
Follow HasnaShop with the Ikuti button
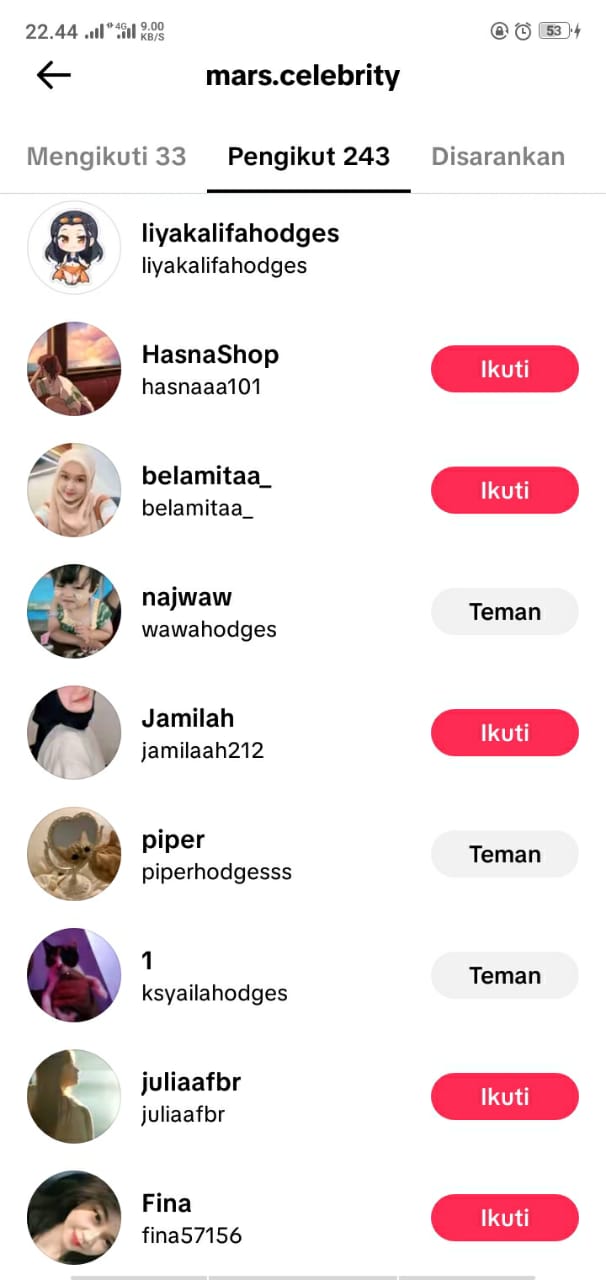504,369
